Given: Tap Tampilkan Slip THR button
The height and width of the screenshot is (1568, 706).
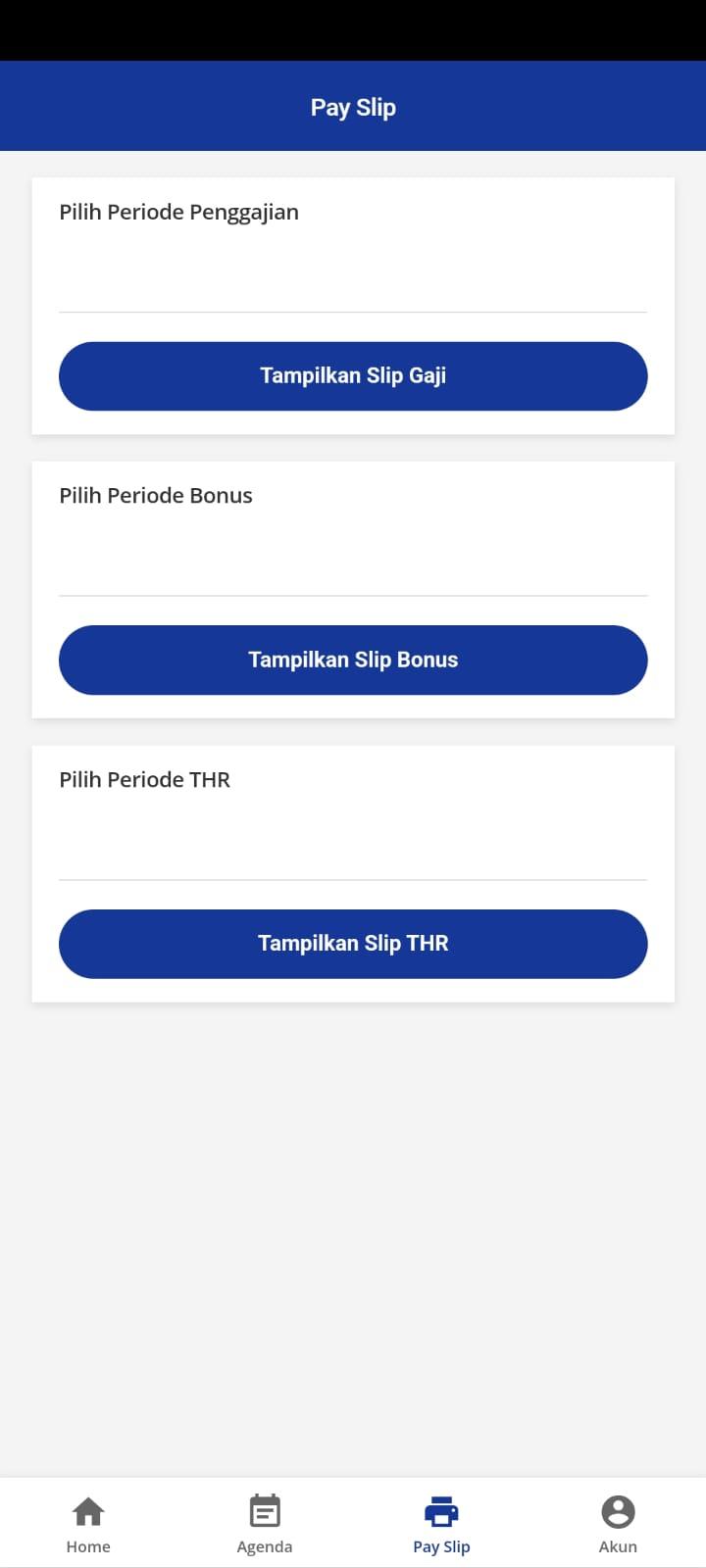Looking at the screenshot, I should (x=353, y=944).
